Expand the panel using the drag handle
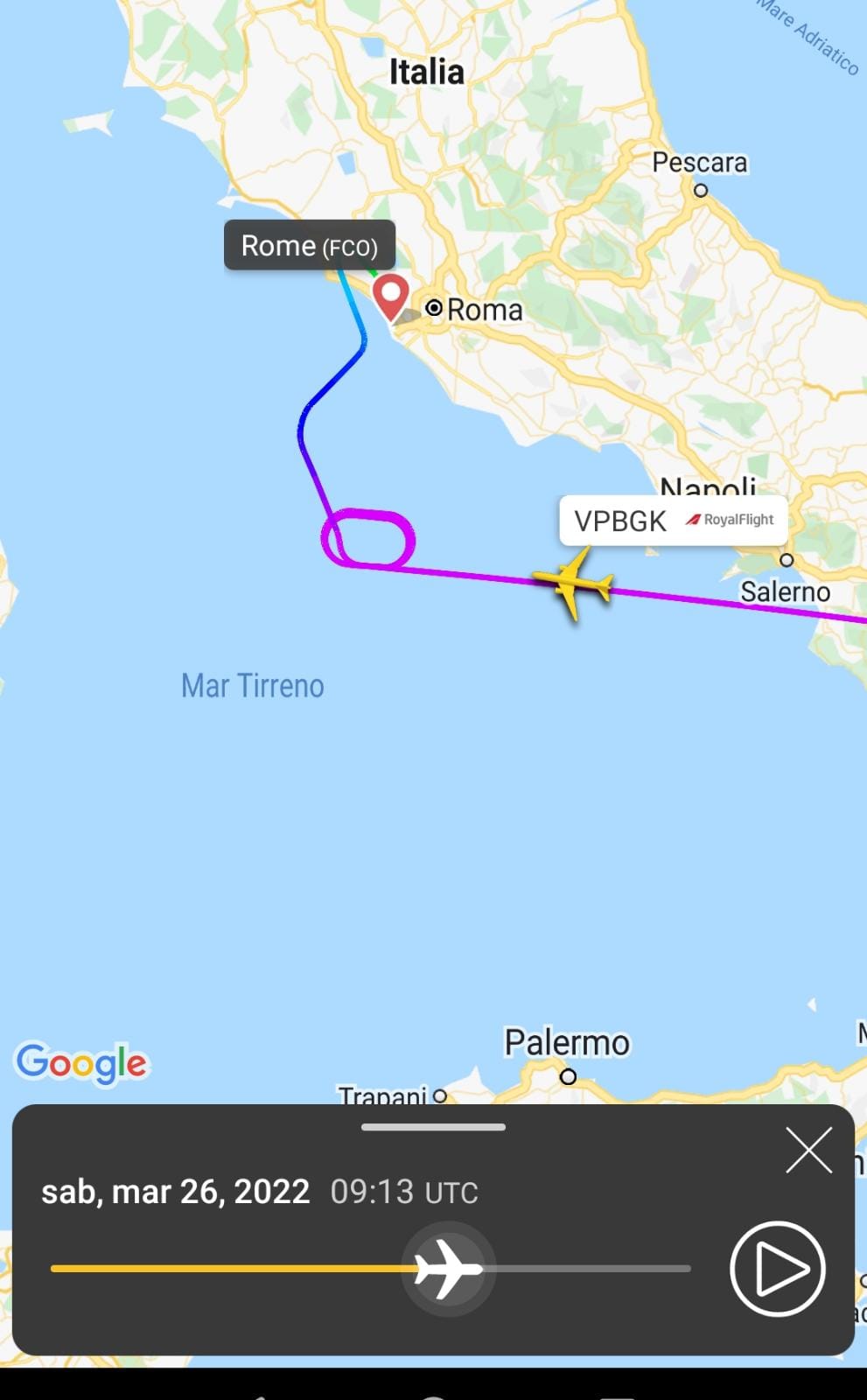Viewport: 867px width, 1400px height. pyautogui.click(x=433, y=1127)
